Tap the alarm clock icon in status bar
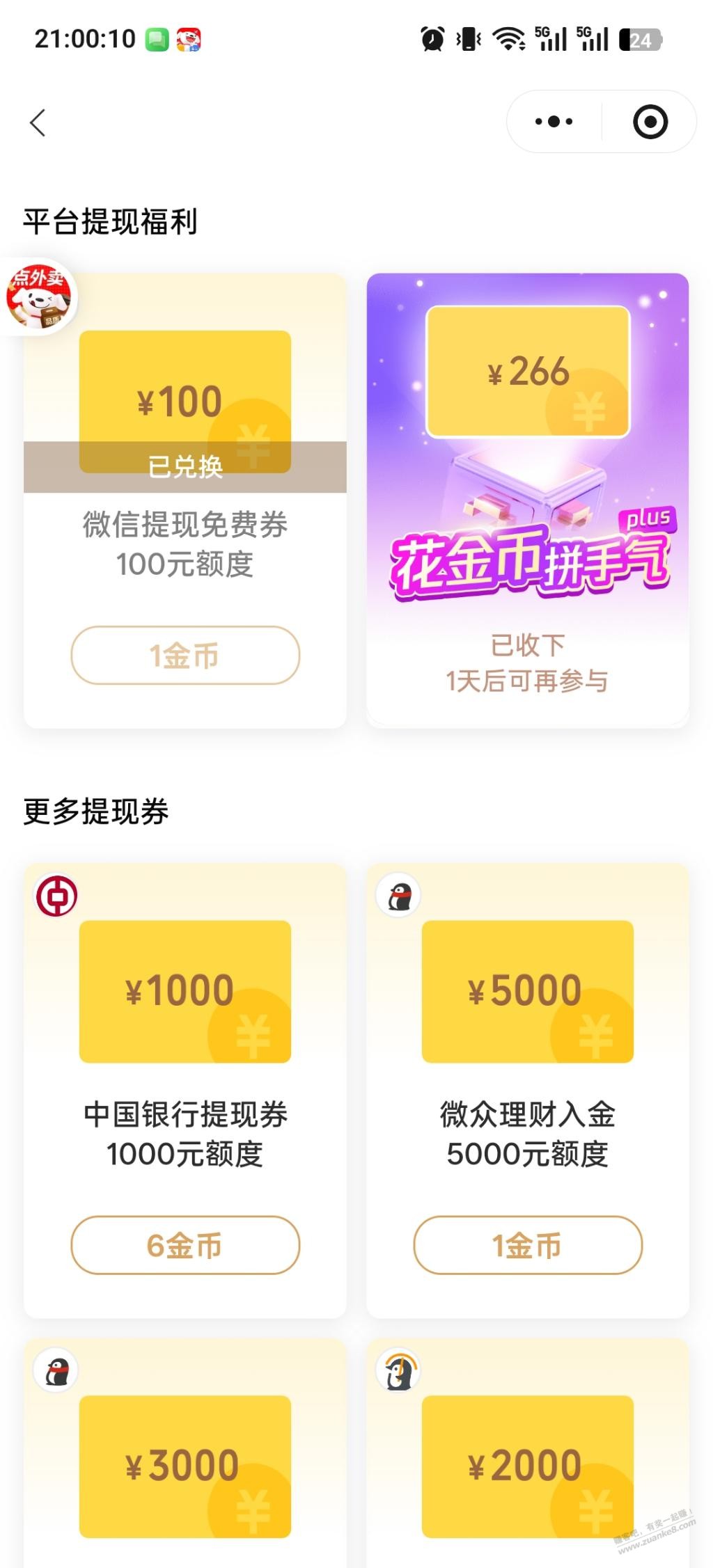713x1568 pixels. [433, 38]
